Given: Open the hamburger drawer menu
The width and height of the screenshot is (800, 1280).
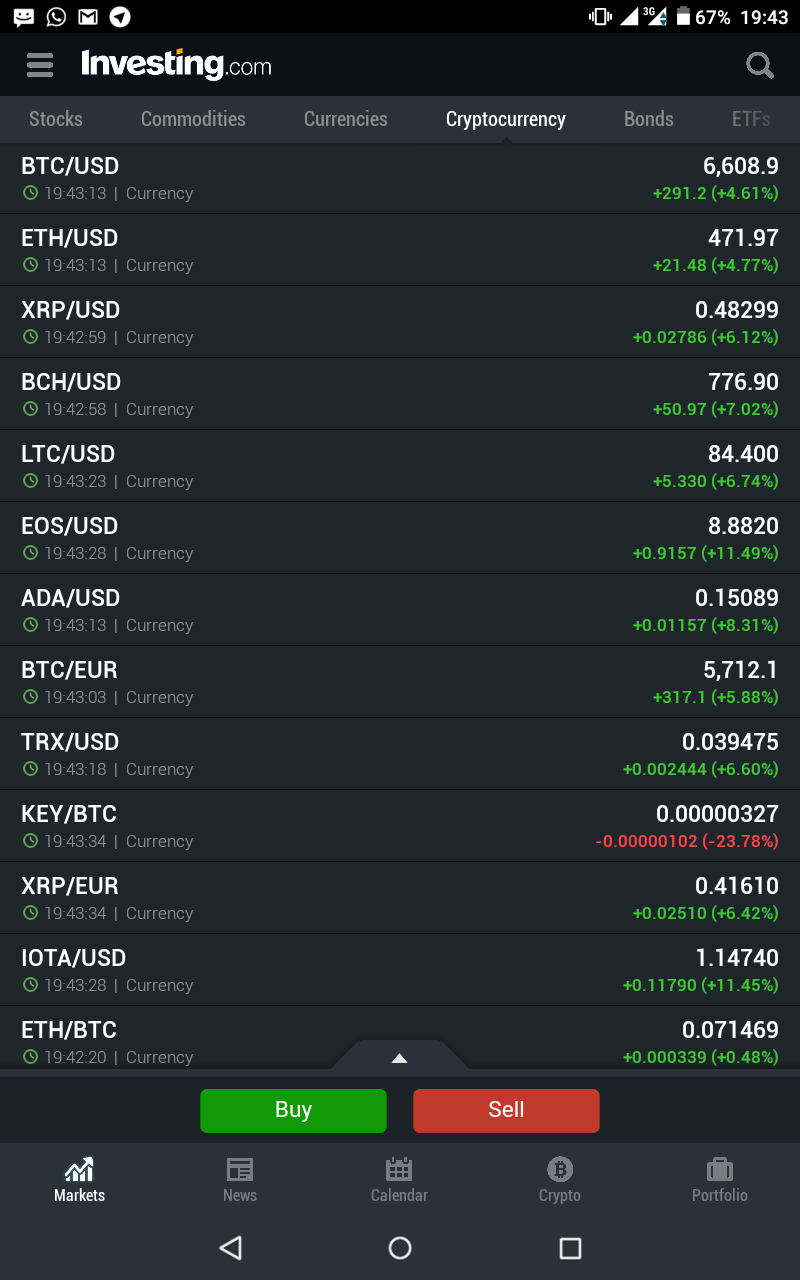Looking at the screenshot, I should click(40, 66).
